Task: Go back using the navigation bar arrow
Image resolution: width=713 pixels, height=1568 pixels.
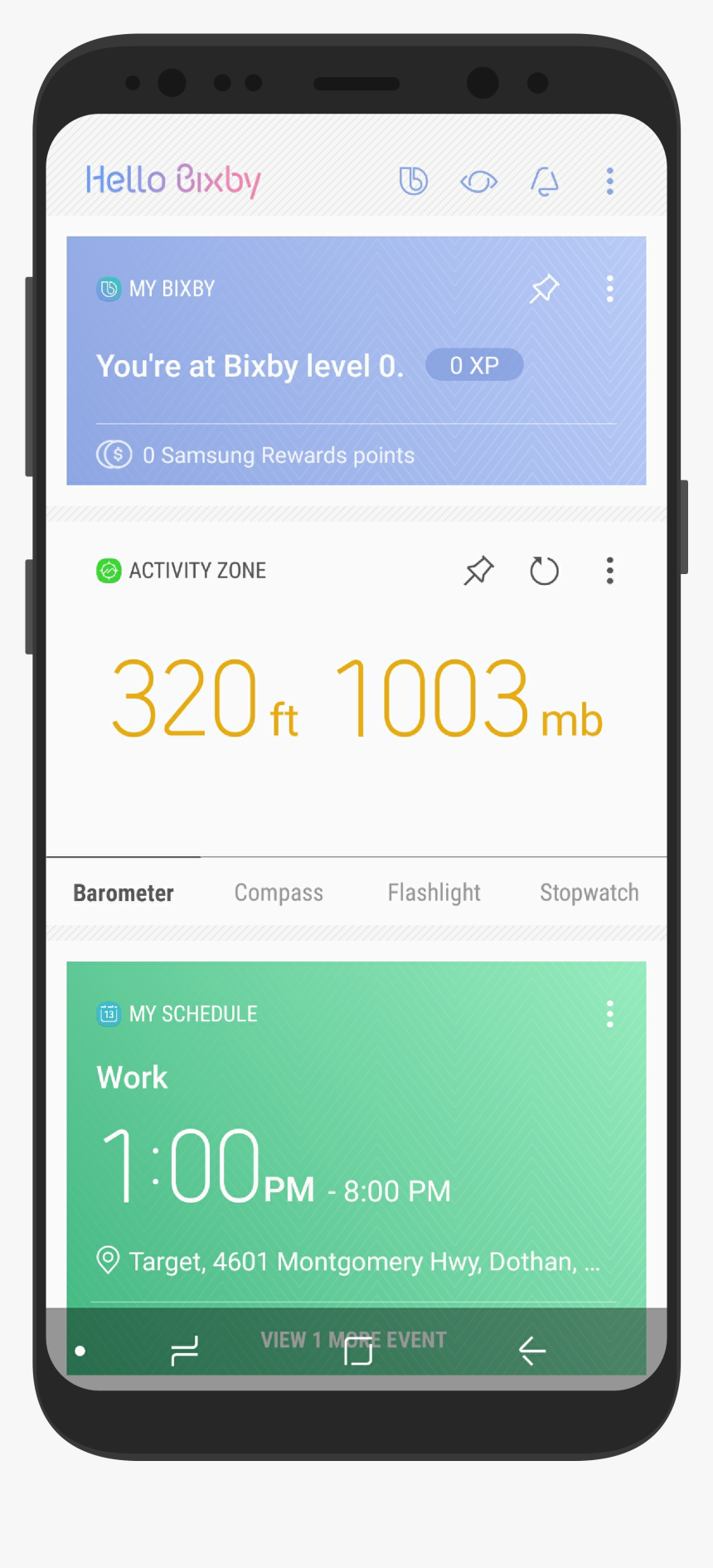Action: 532,1351
